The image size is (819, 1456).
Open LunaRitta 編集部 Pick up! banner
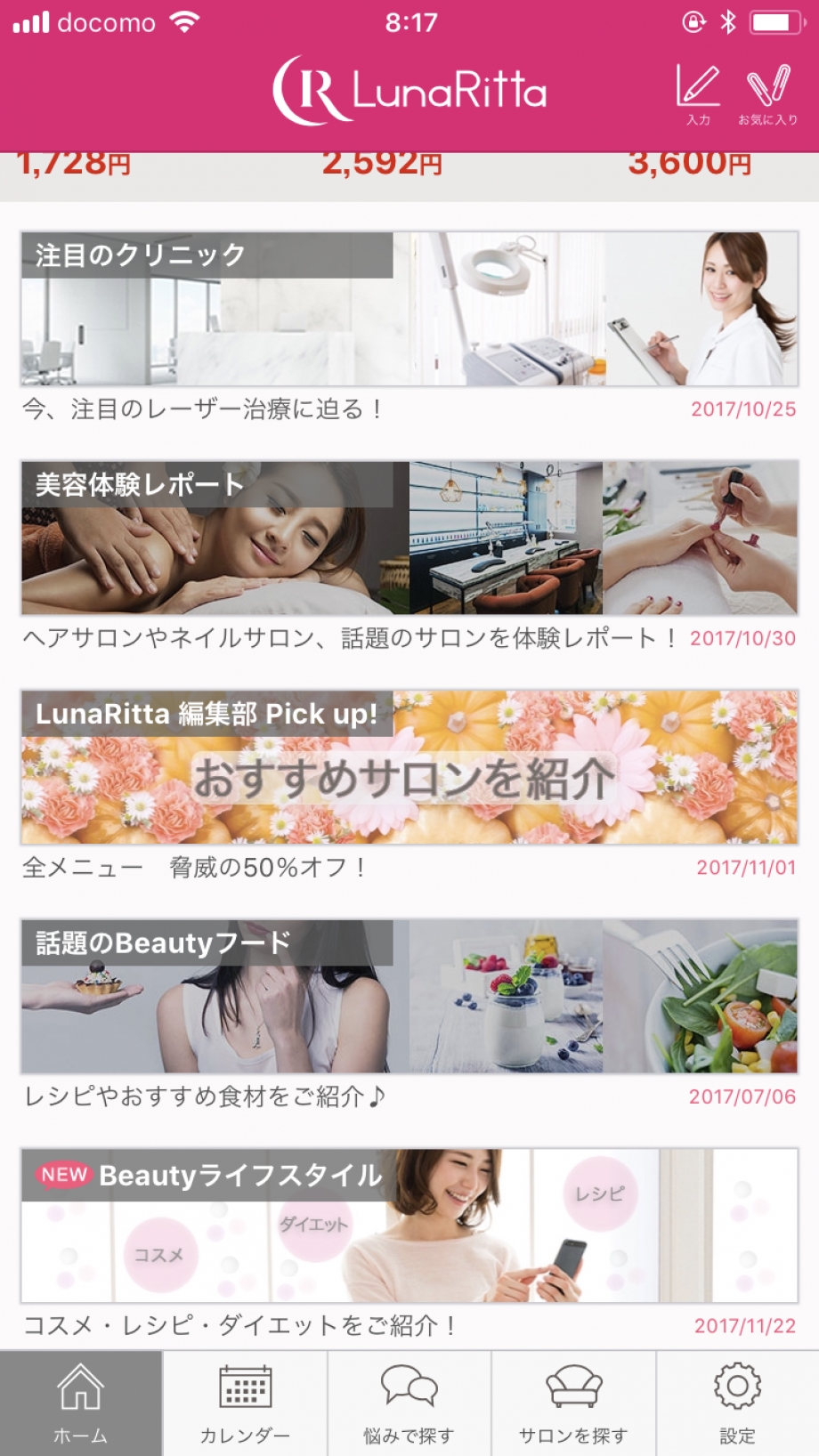409,767
